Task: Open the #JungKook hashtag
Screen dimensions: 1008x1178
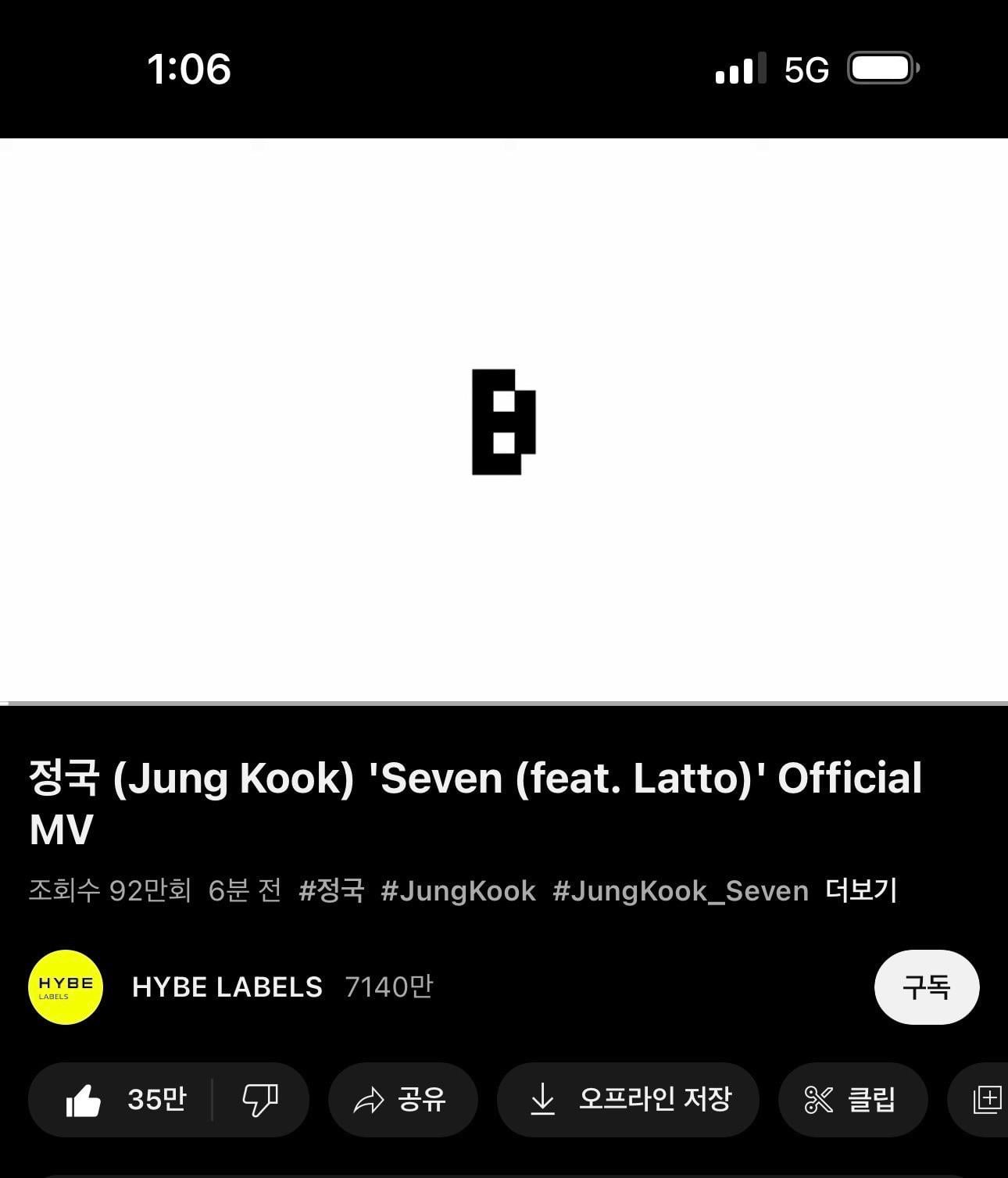Action: (x=458, y=890)
